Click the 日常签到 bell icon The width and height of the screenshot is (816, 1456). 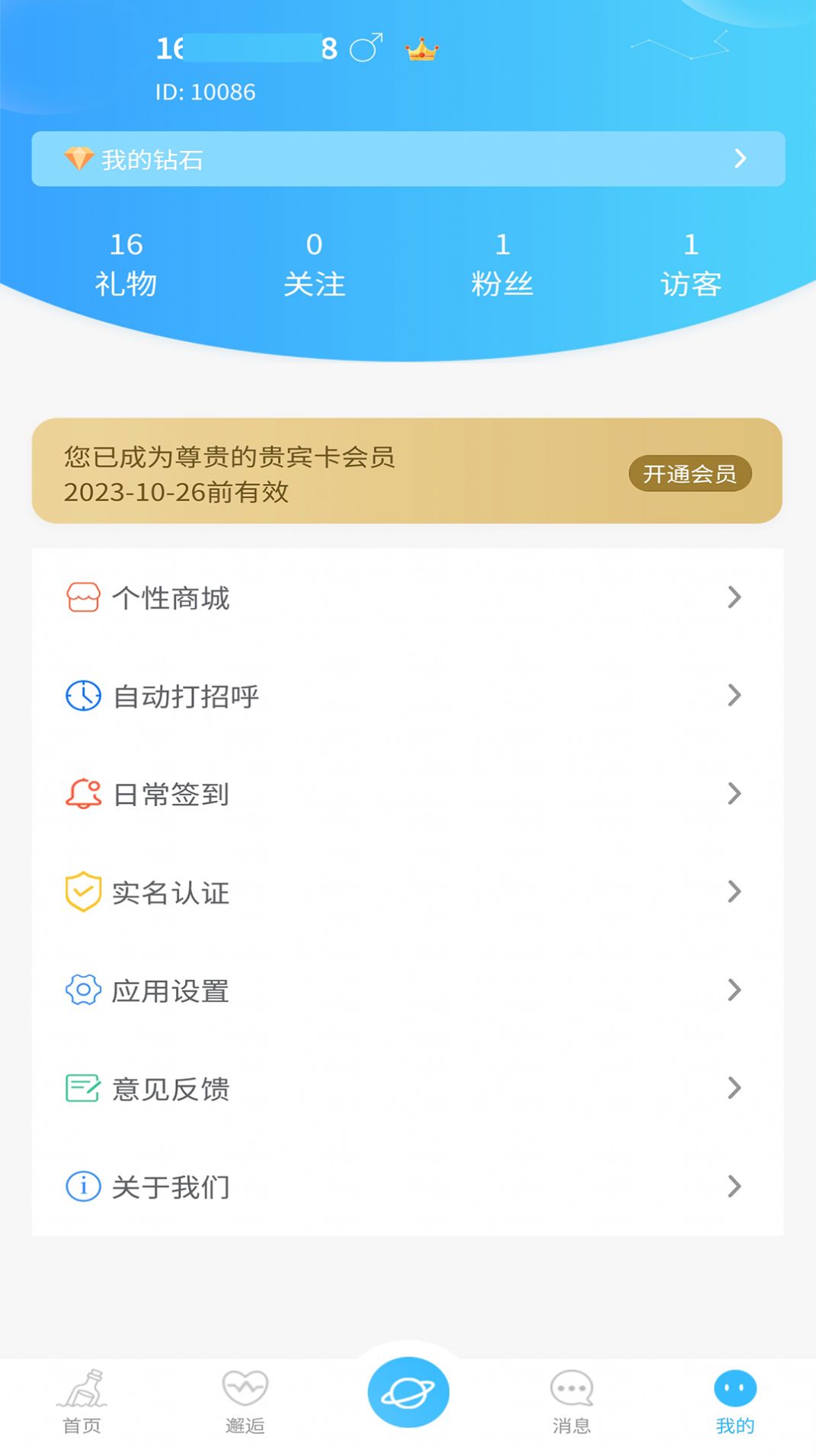pyautogui.click(x=82, y=794)
